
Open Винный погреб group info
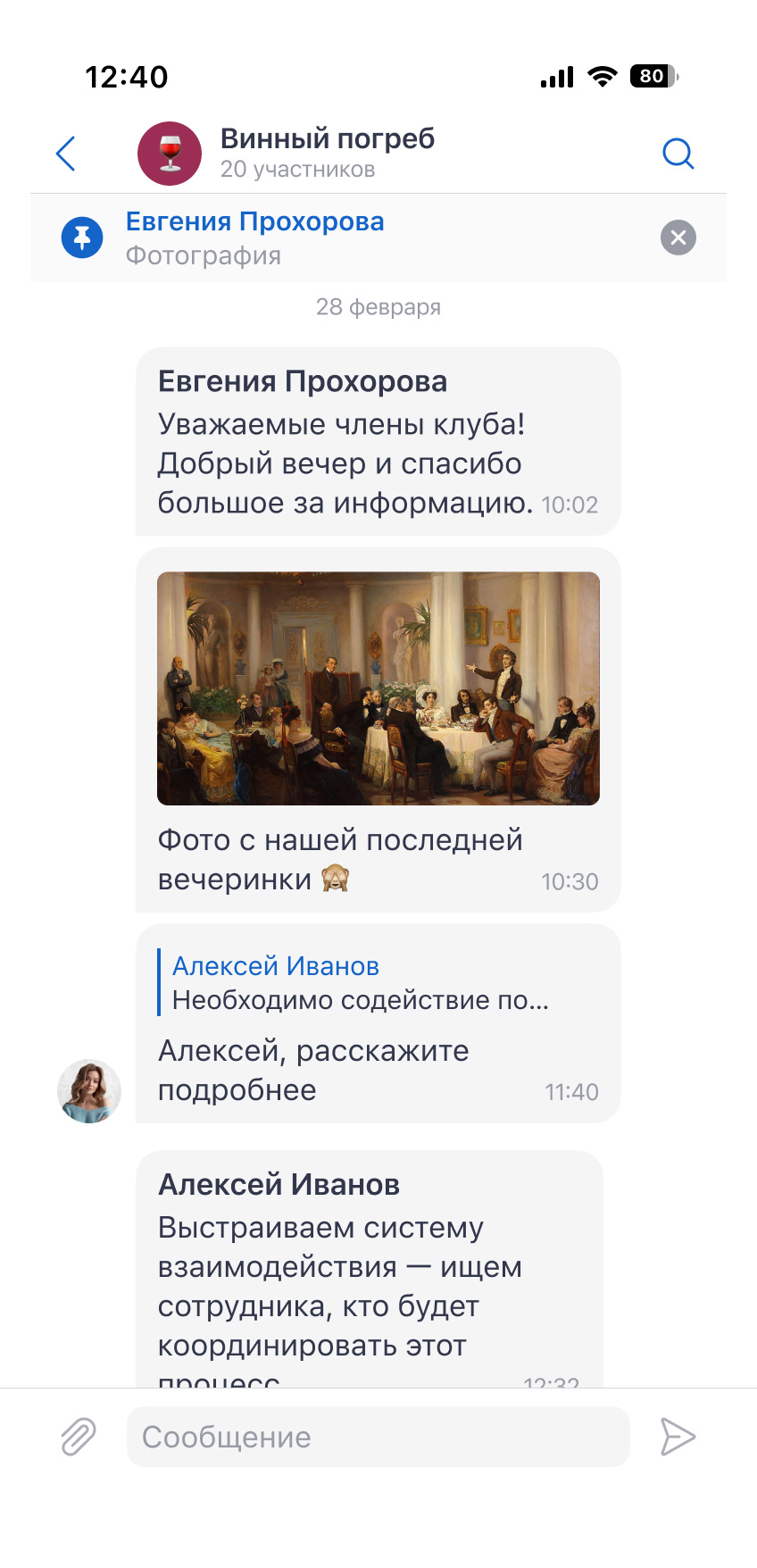tap(286, 154)
